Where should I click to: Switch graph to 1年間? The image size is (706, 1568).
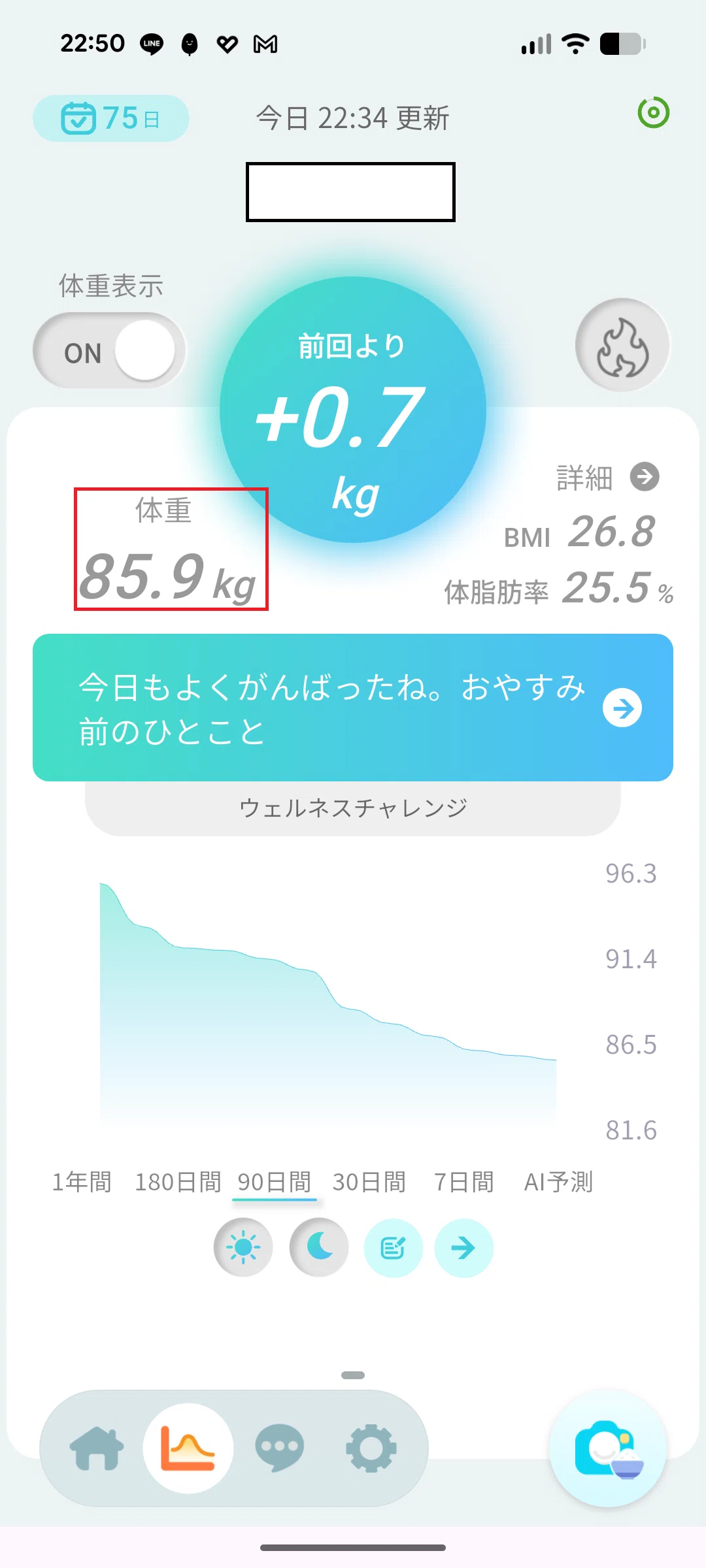(x=82, y=1182)
